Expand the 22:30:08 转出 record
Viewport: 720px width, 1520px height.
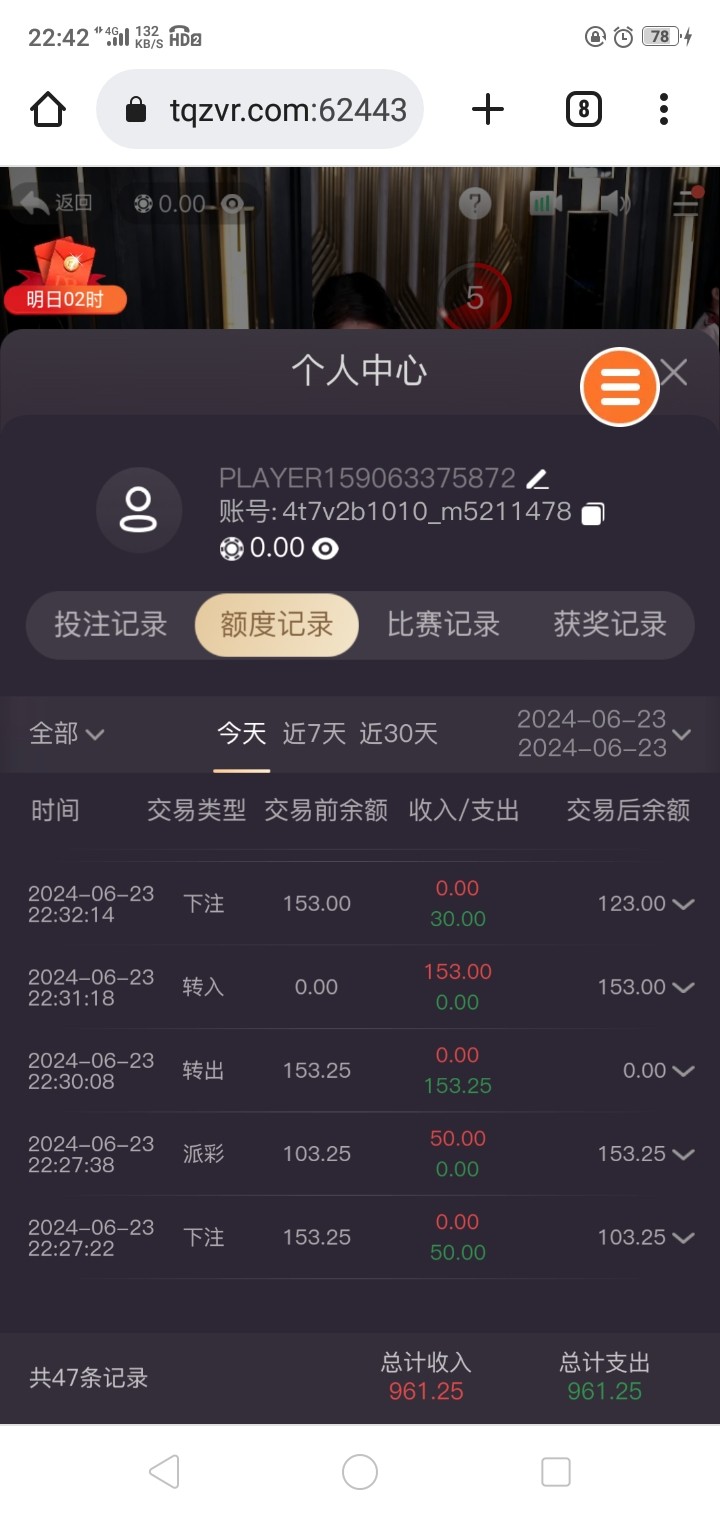tap(683, 1071)
